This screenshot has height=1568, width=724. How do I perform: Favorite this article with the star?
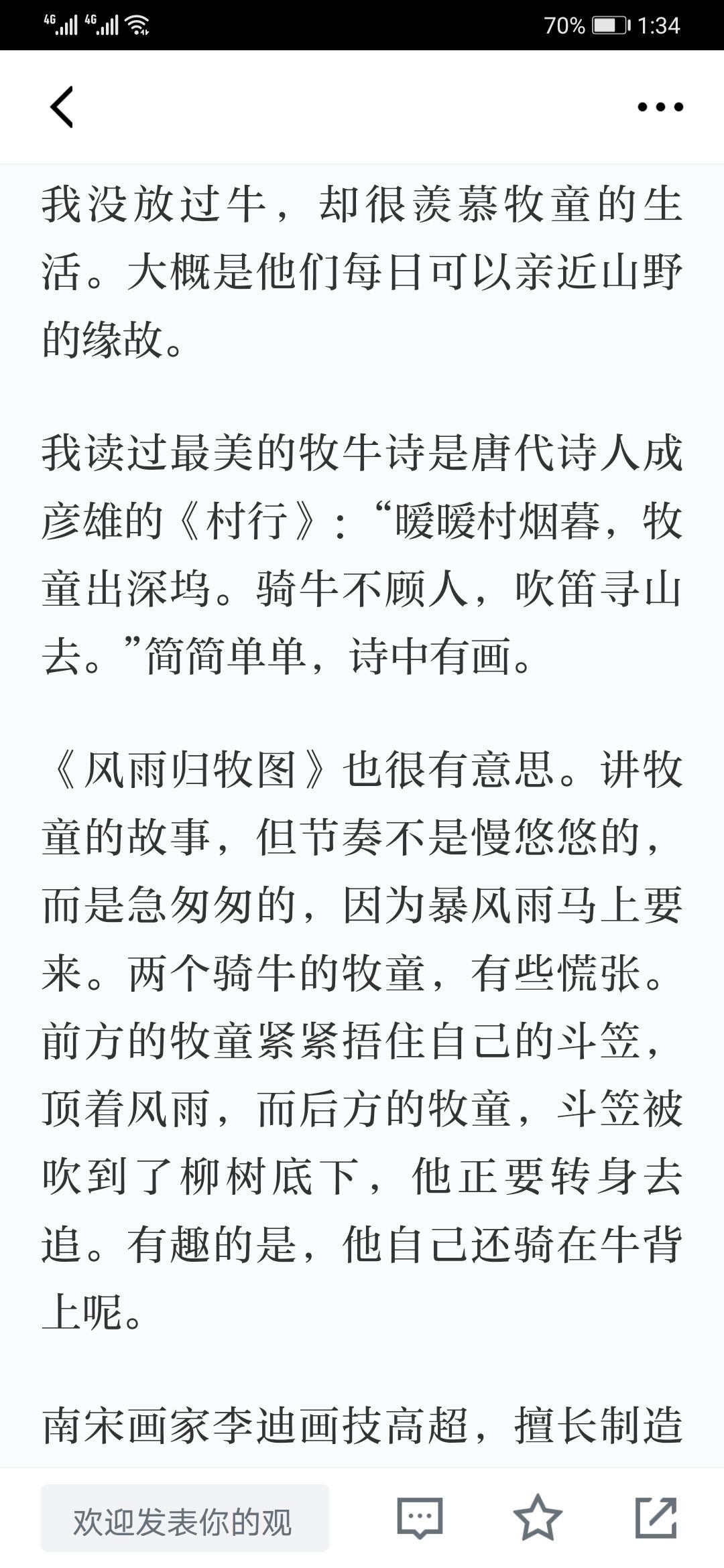coord(538,1517)
